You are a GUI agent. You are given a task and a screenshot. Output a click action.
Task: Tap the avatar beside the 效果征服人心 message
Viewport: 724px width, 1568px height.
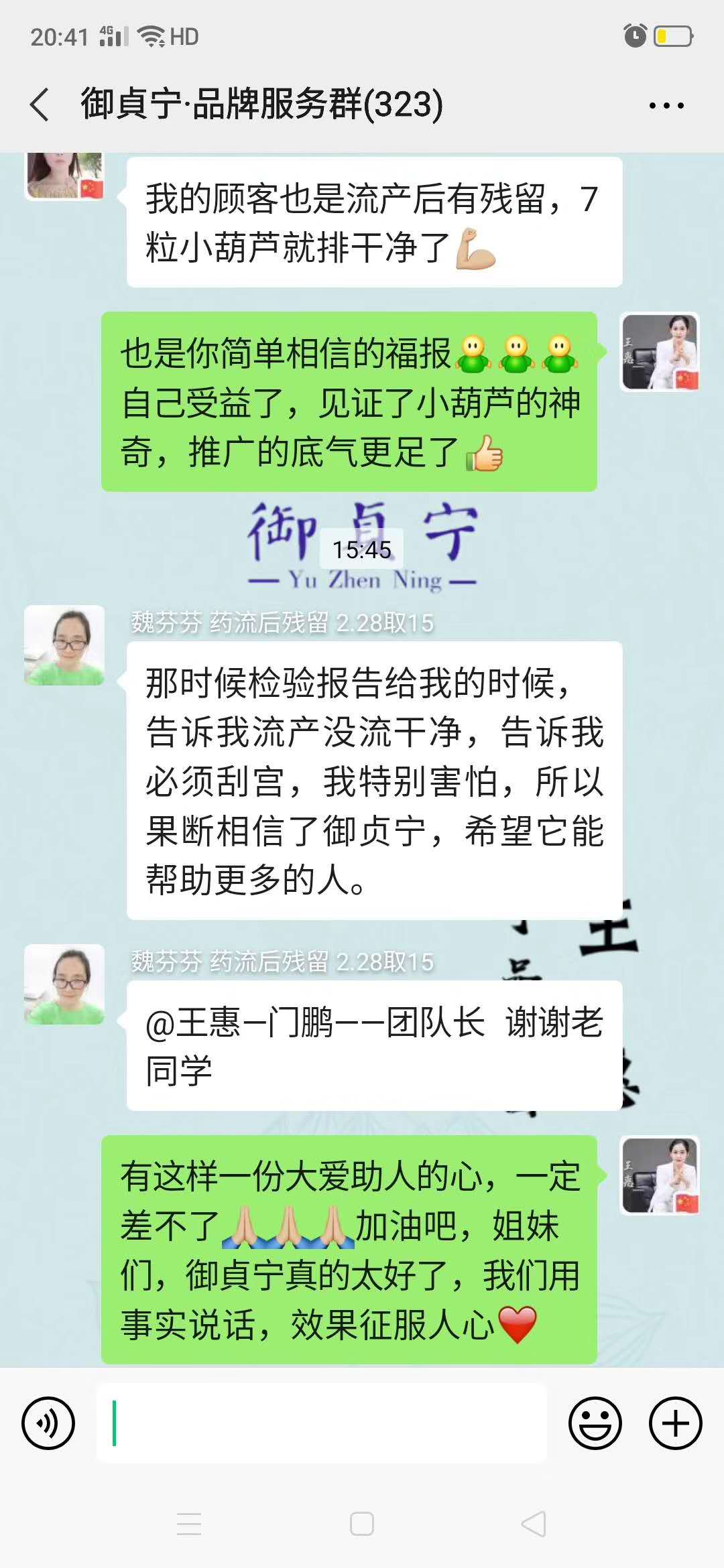click(660, 1175)
